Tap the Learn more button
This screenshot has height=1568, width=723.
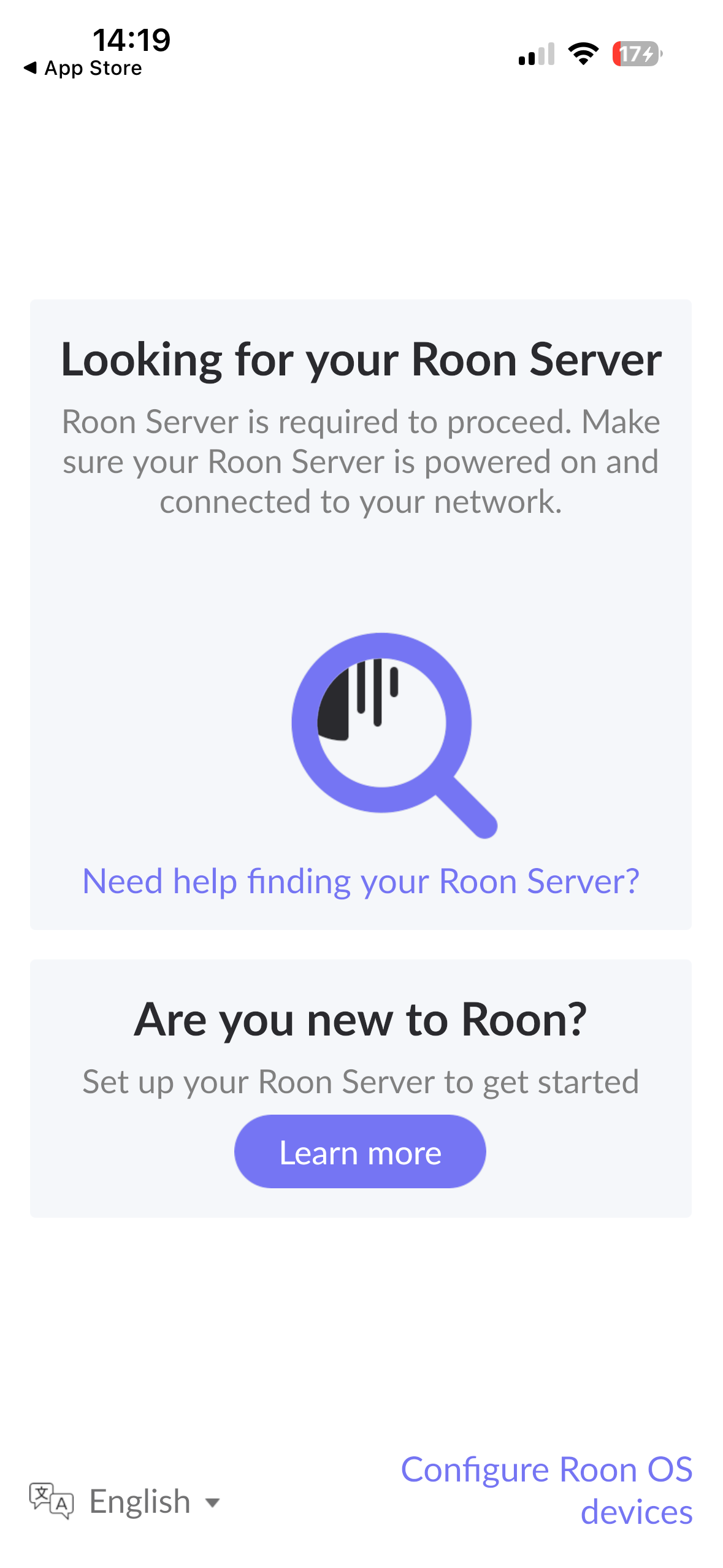pyautogui.click(x=360, y=1151)
